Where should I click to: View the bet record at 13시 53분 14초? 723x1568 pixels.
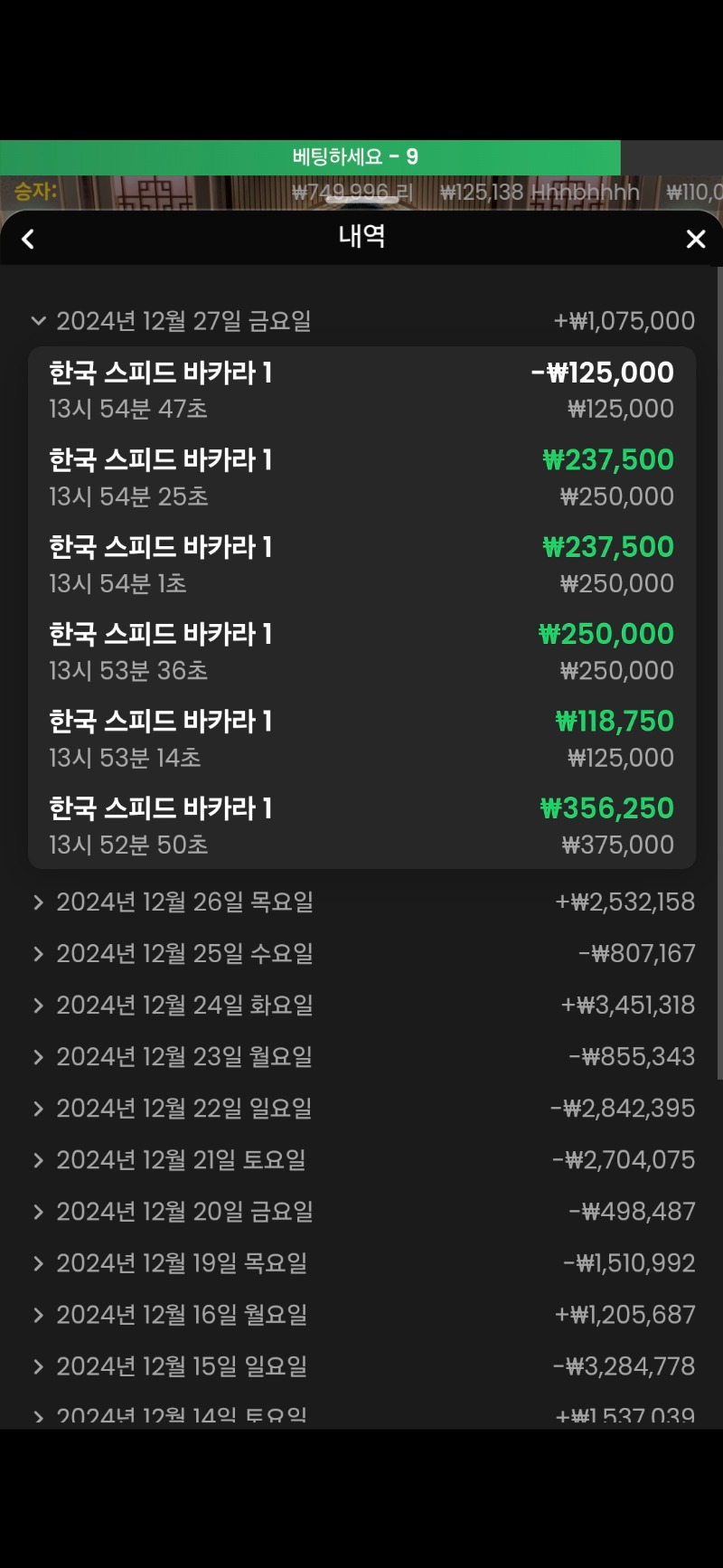pyautogui.click(x=361, y=739)
